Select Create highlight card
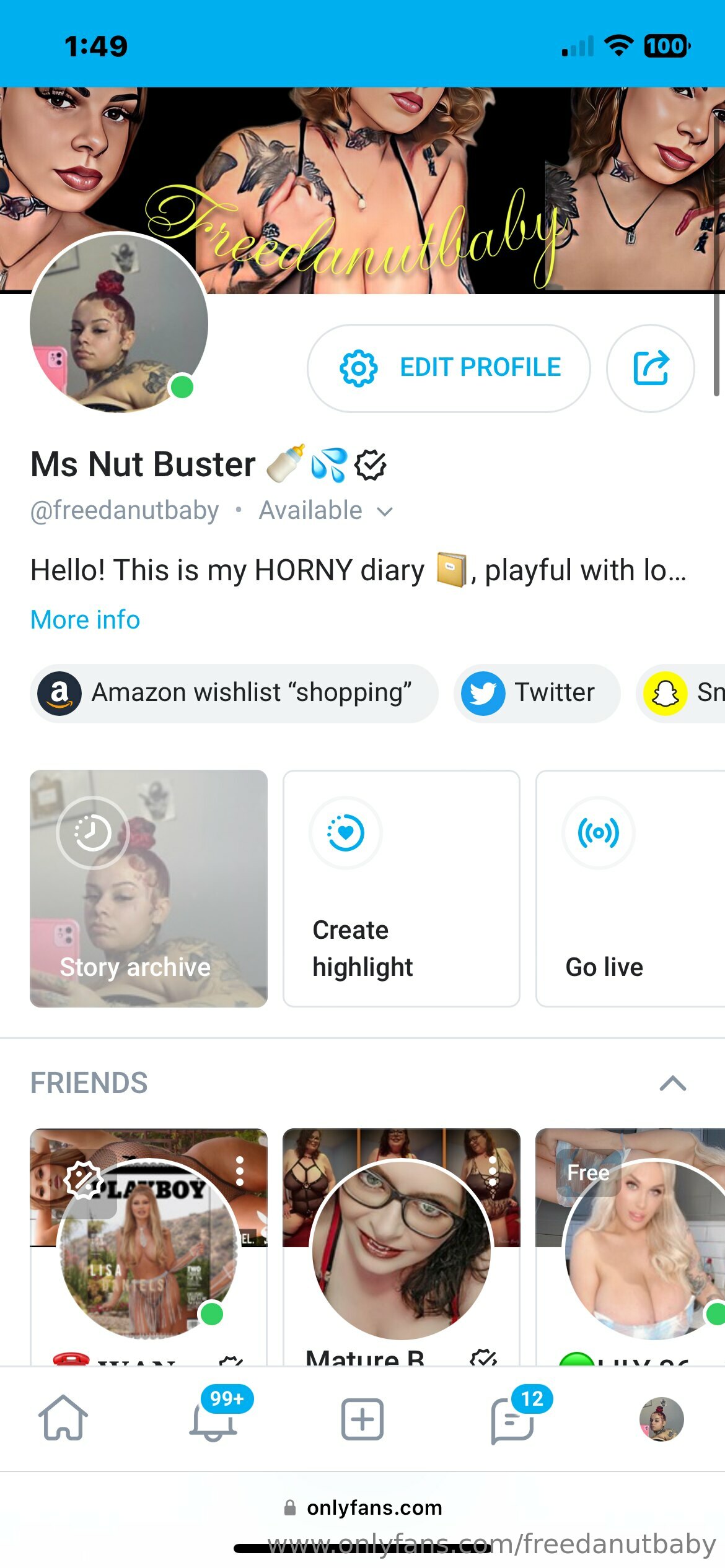The width and height of the screenshot is (725, 1568). (x=401, y=888)
